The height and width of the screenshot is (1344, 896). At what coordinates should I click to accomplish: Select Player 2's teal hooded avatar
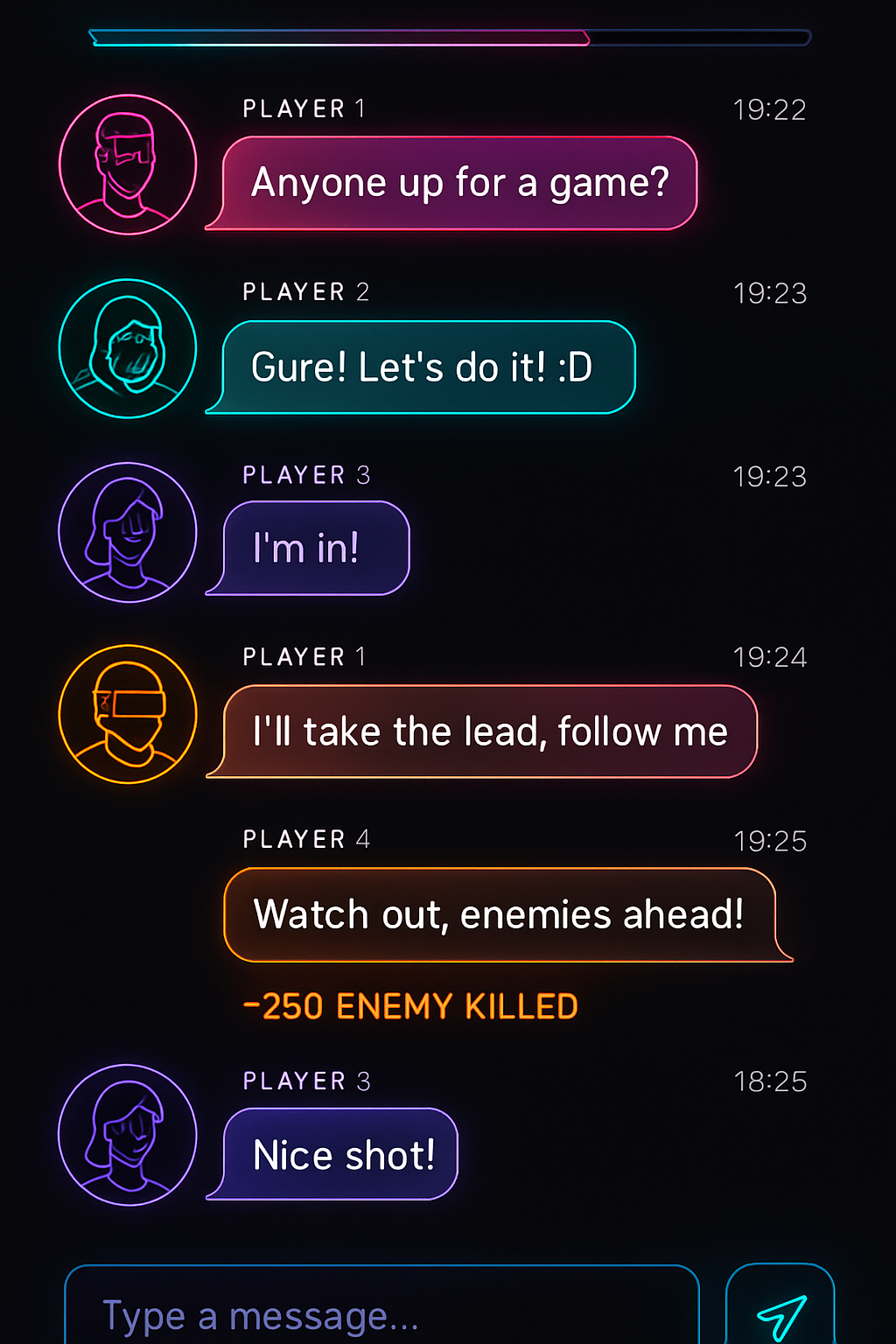tap(128, 348)
